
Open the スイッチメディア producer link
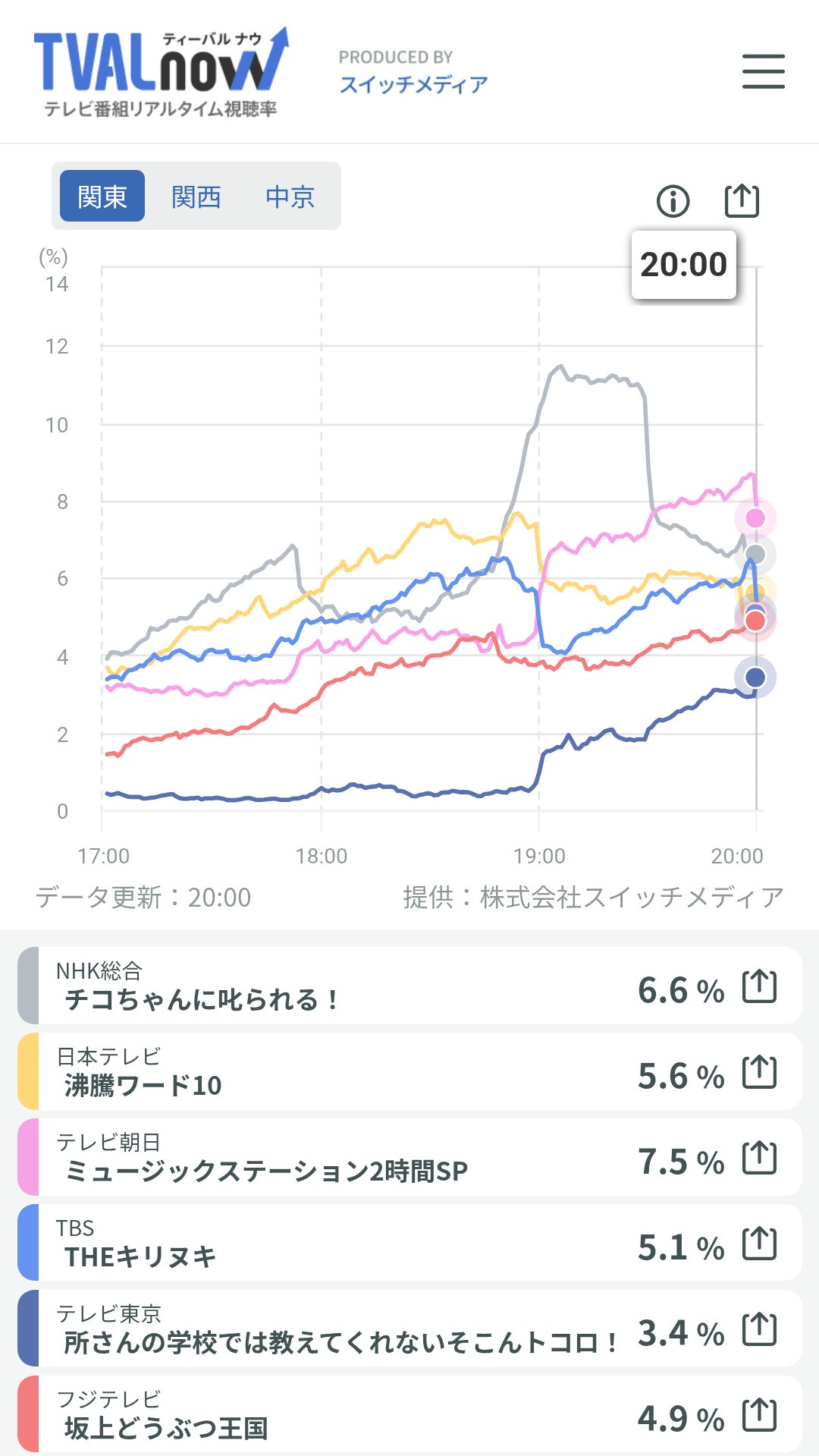413,84
